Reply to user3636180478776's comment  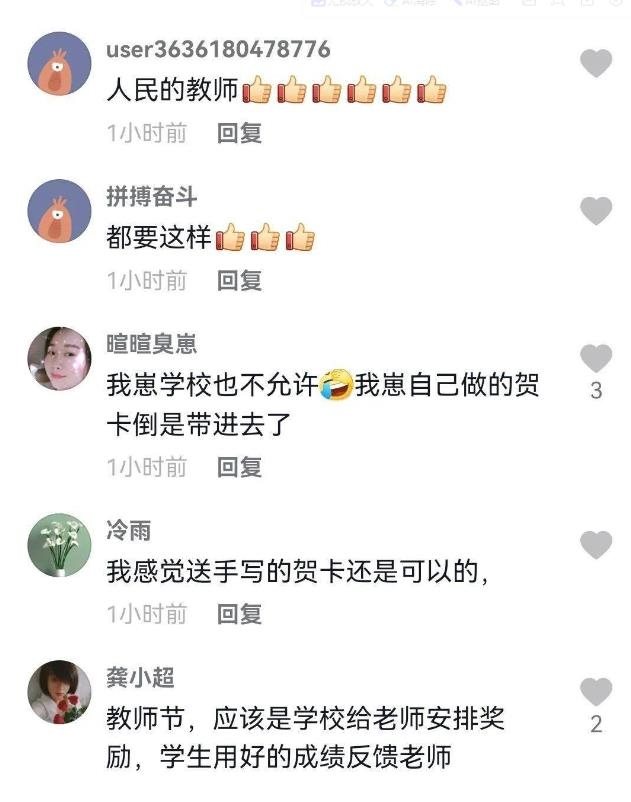click(x=240, y=133)
